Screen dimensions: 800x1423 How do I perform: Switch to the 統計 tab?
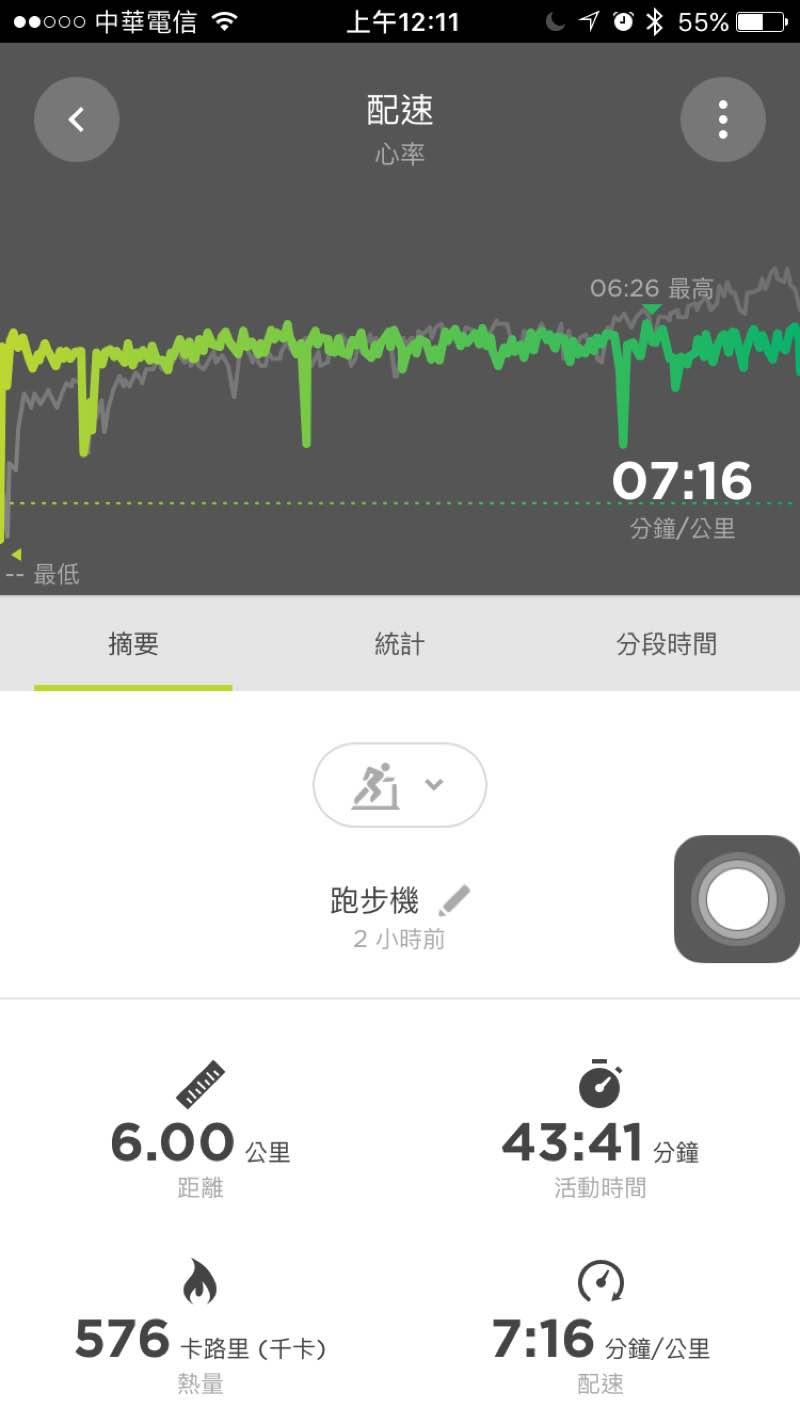(399, 645)
